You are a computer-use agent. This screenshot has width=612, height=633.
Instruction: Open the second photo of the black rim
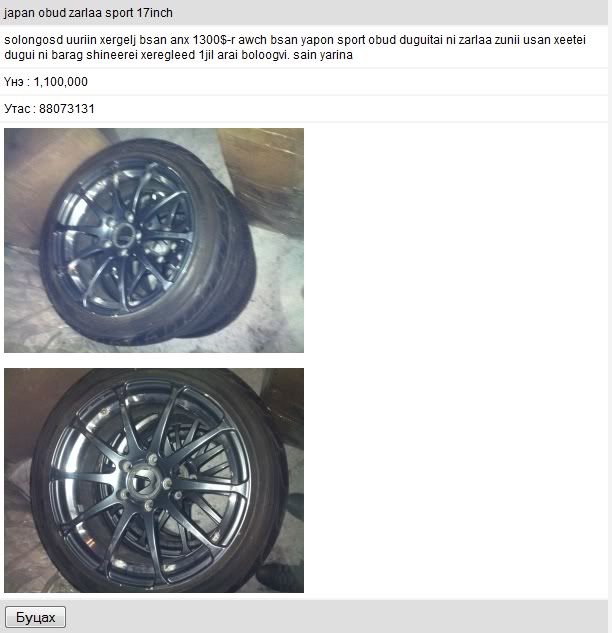[154, 480]
